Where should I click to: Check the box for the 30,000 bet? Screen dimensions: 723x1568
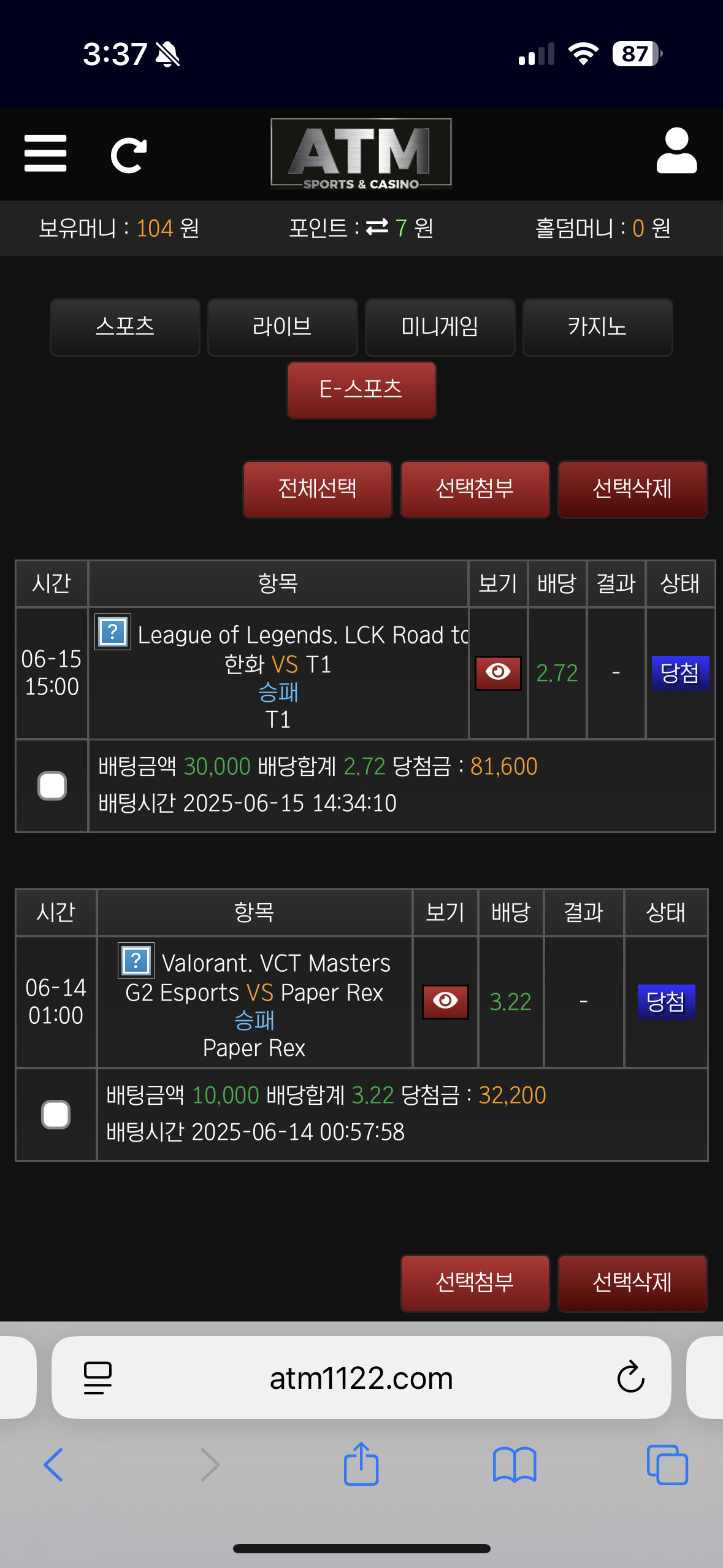coord(52,785)
